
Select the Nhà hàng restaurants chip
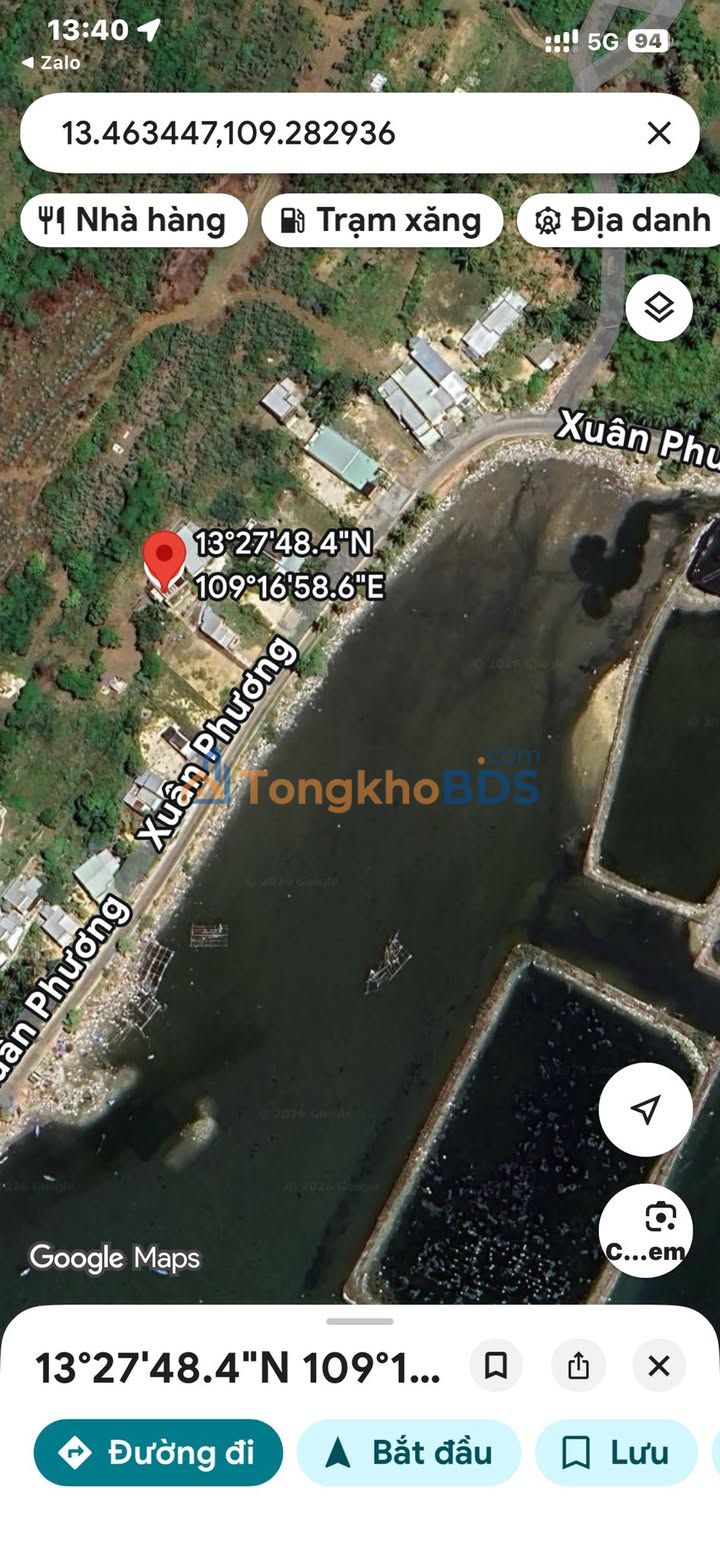[x=133, y=220]
